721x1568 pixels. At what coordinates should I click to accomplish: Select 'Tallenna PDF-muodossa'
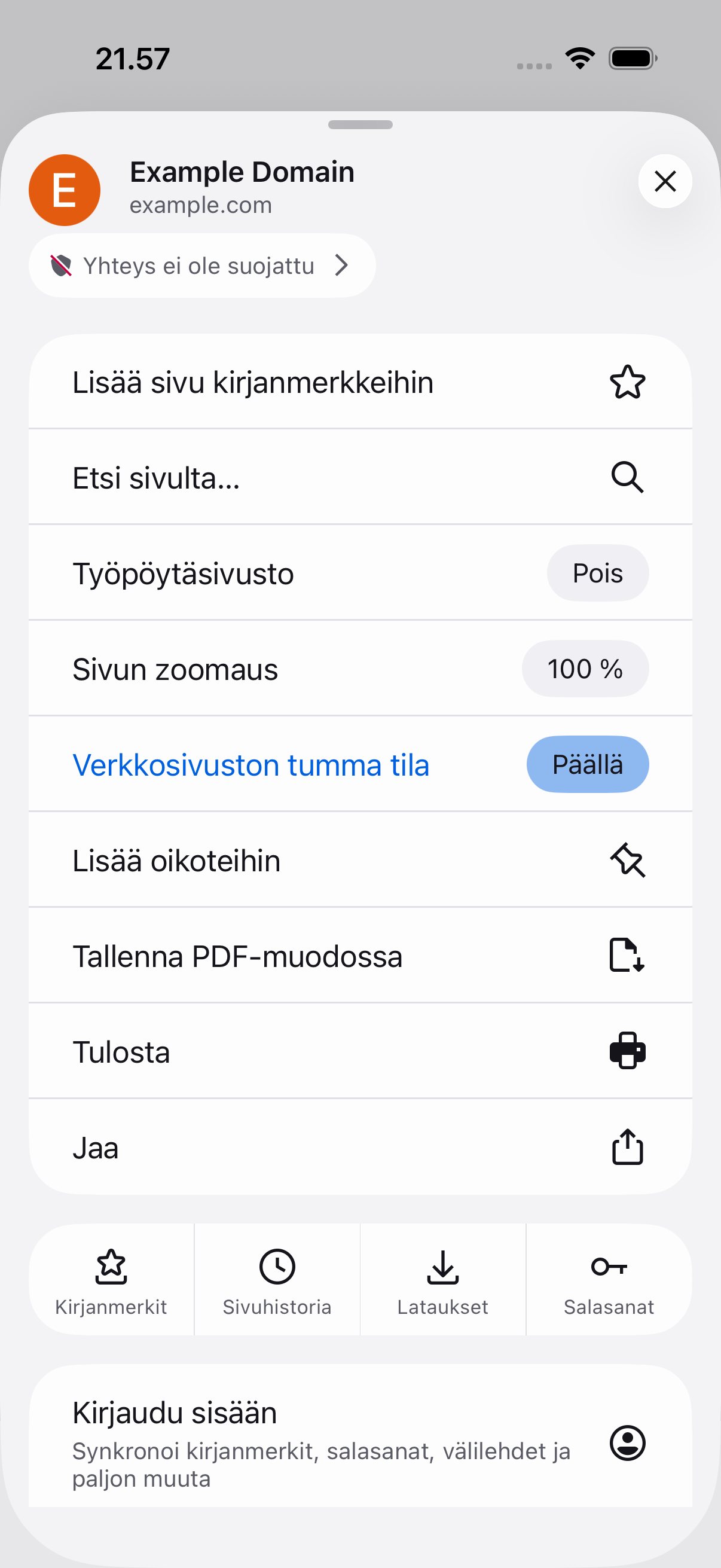(x=360, y=956)
